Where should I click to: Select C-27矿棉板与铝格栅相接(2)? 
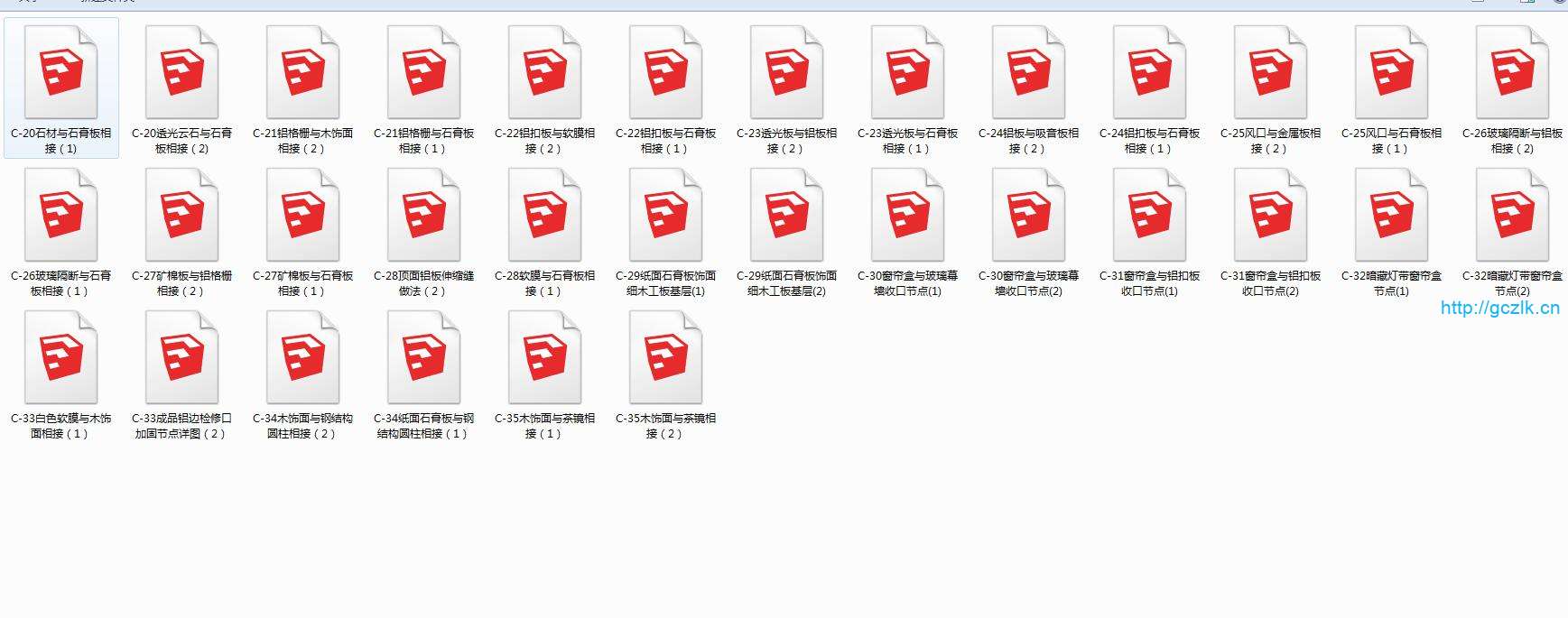[181, 217]
